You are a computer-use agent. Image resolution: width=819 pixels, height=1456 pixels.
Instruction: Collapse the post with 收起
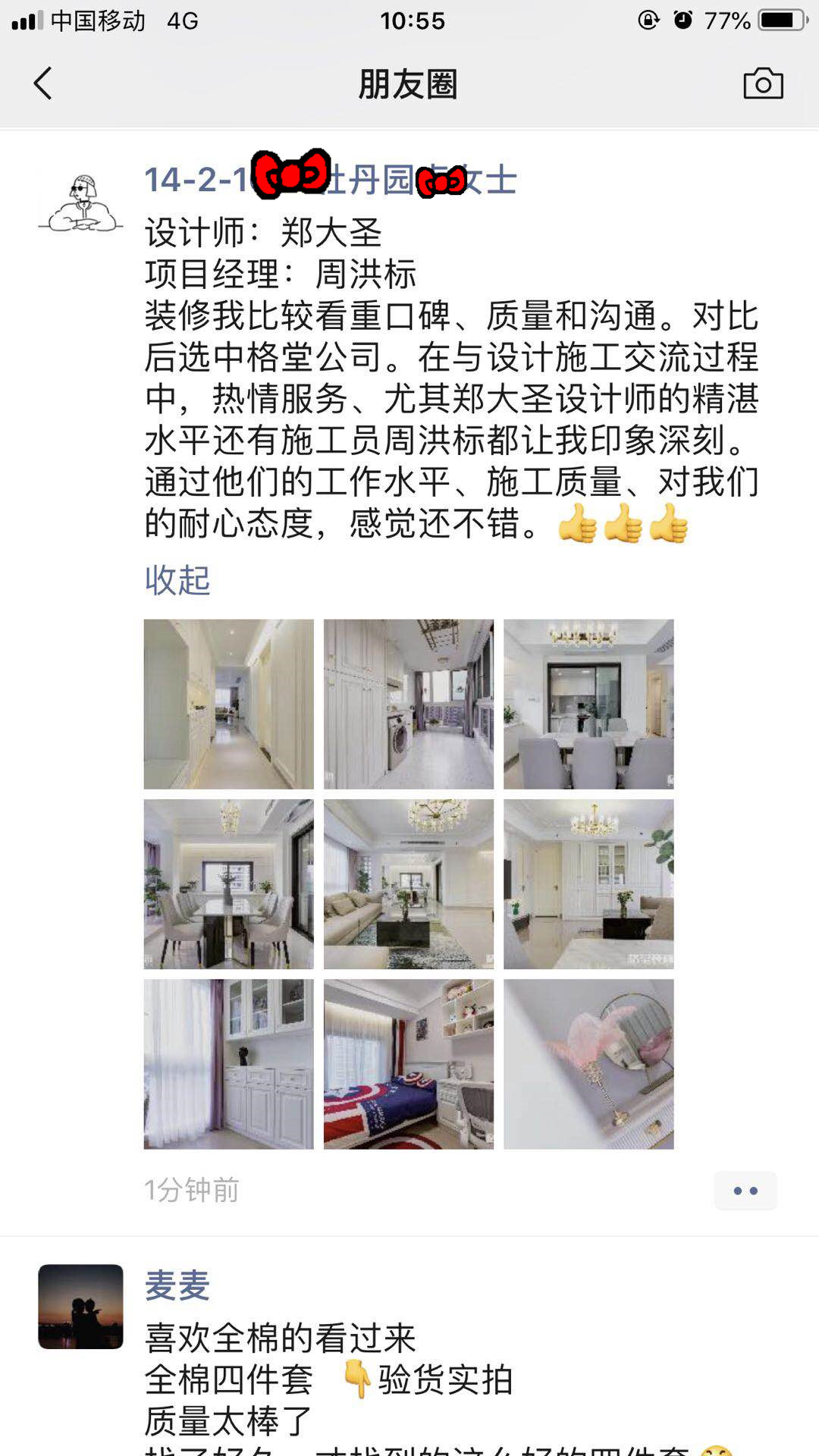pyautogui.click(x=177, y=580)
